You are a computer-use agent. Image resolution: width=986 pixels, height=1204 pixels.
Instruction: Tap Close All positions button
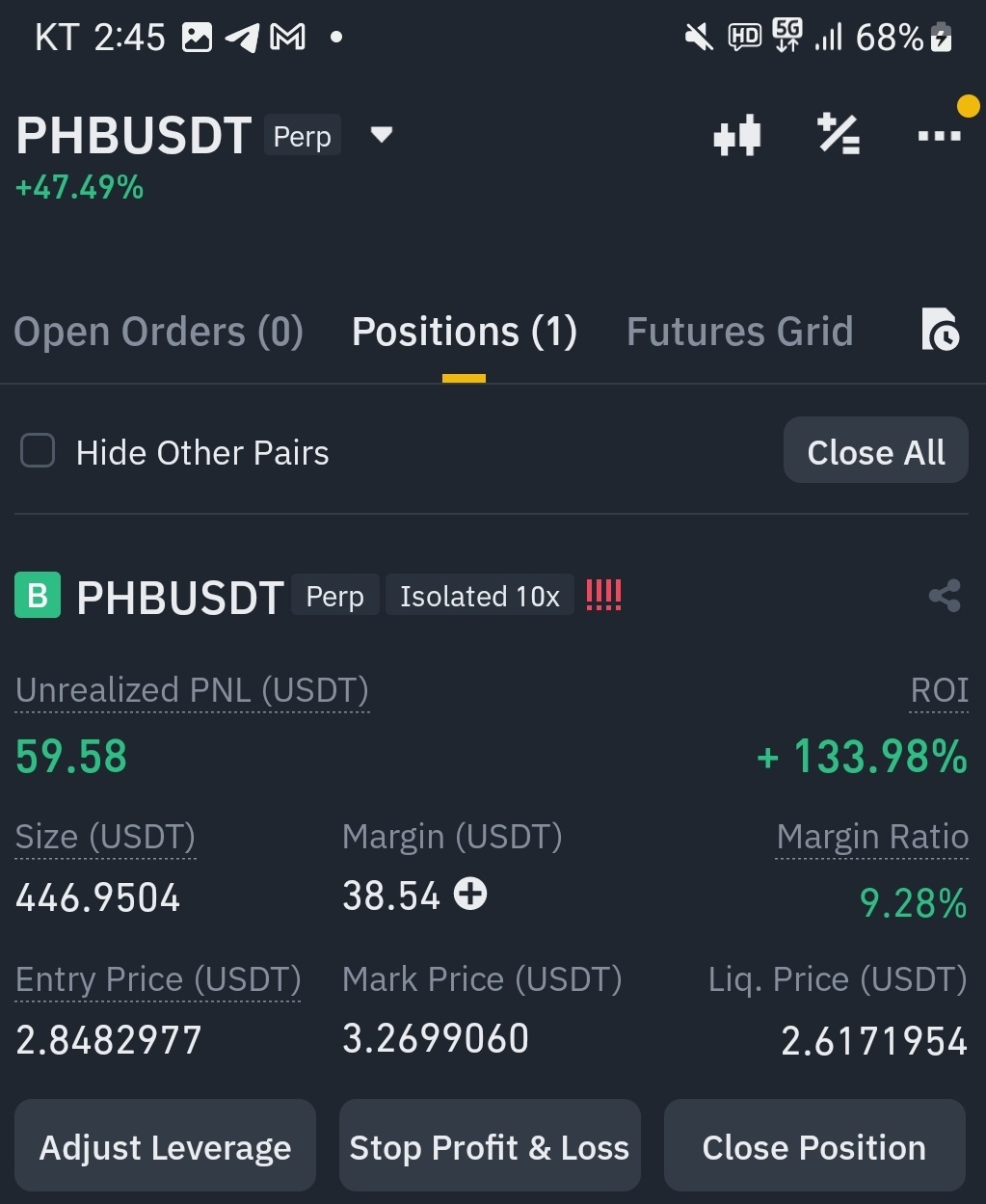875,451
